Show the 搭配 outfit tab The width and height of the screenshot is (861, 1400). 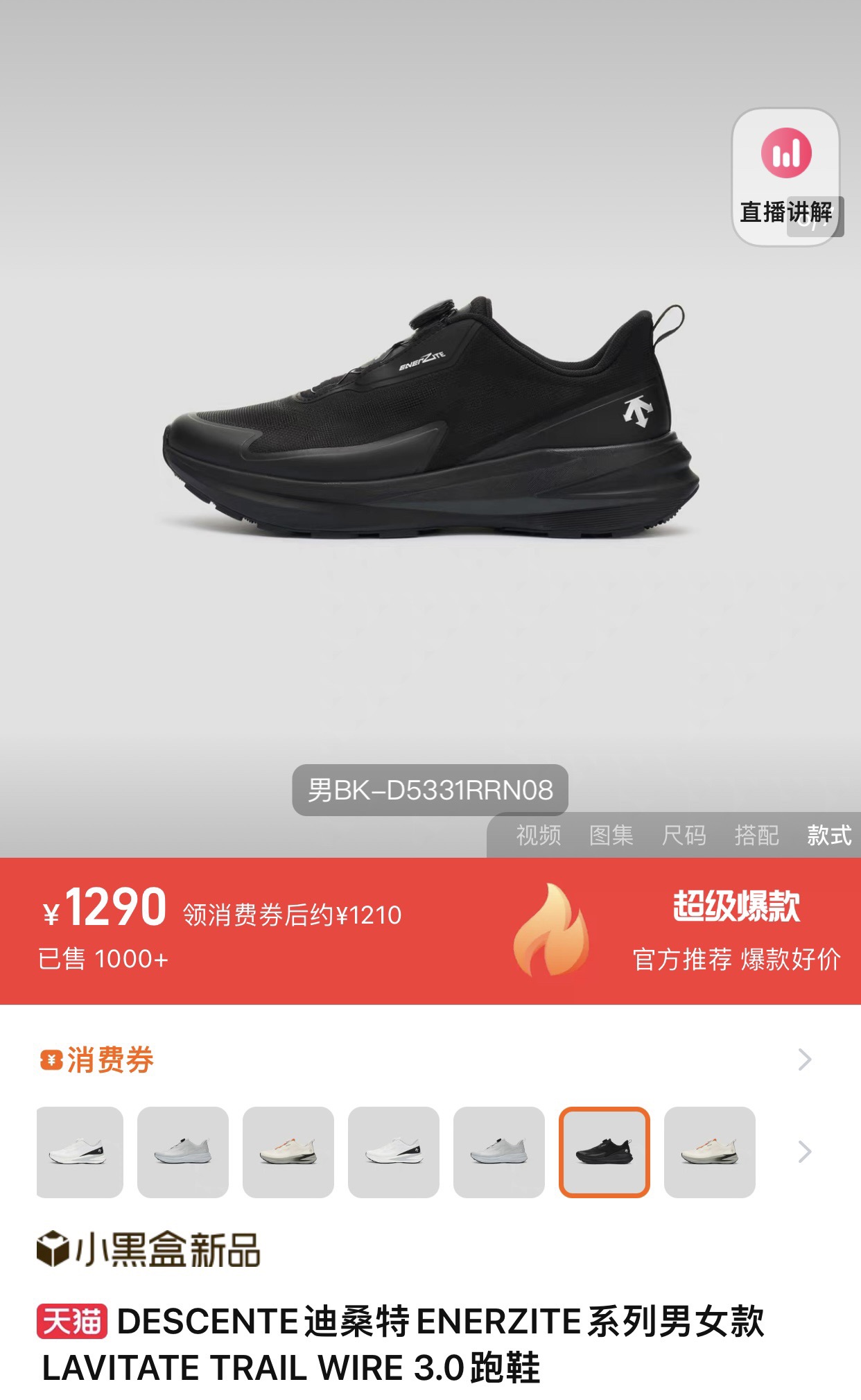756,835
